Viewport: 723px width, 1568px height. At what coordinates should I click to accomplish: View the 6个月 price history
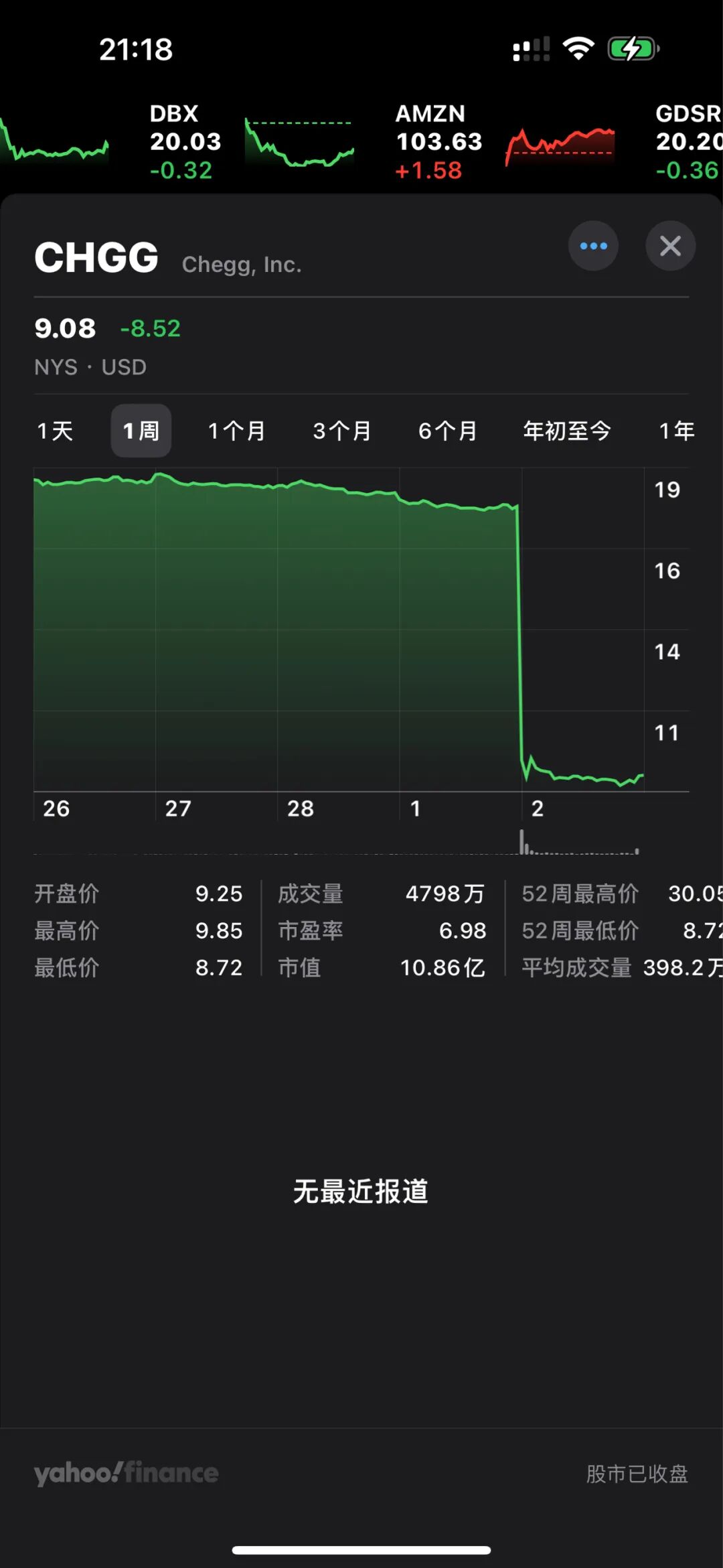(x=447, y=431)
